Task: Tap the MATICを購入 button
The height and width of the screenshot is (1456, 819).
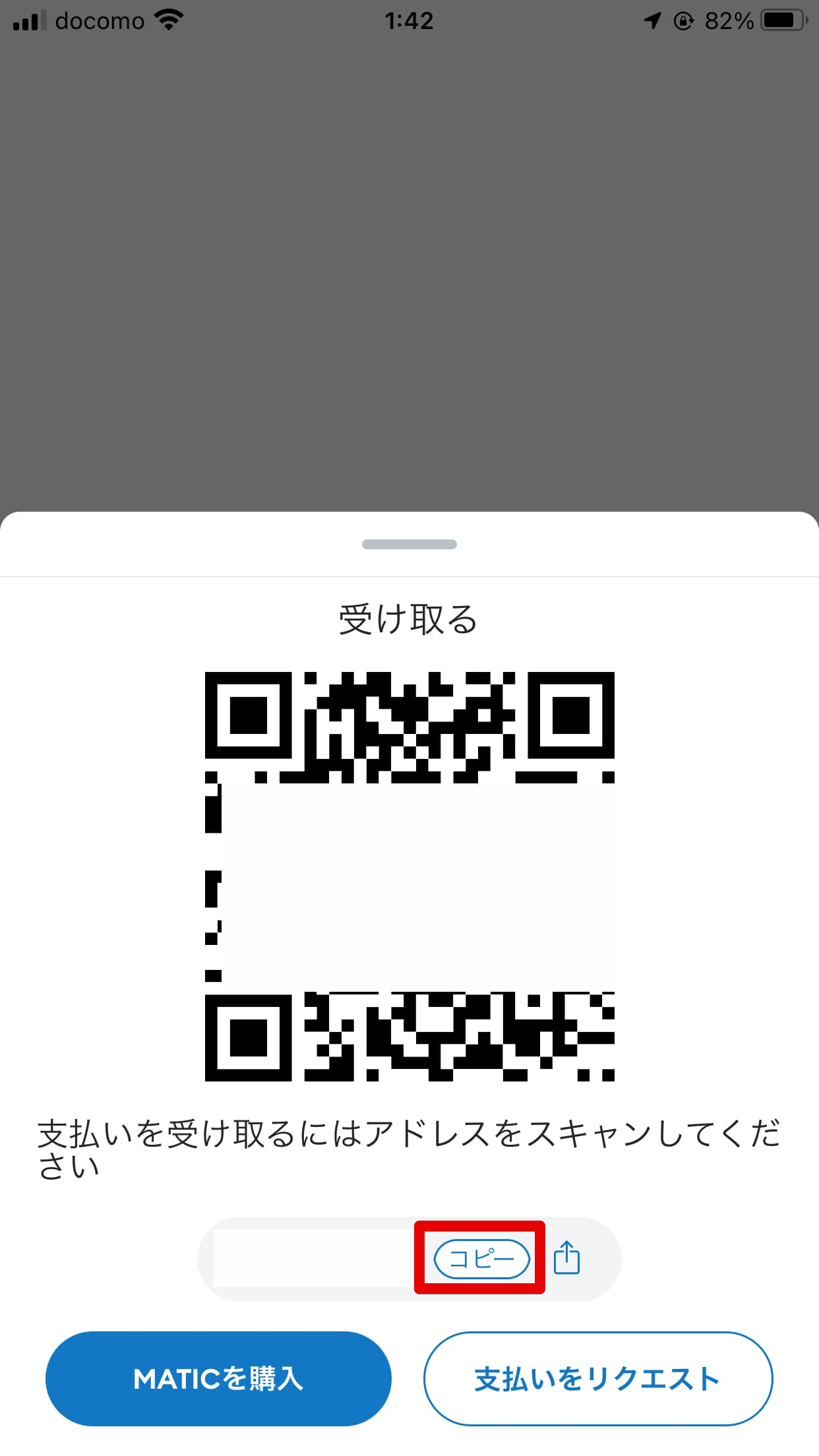Action: 218,1378
